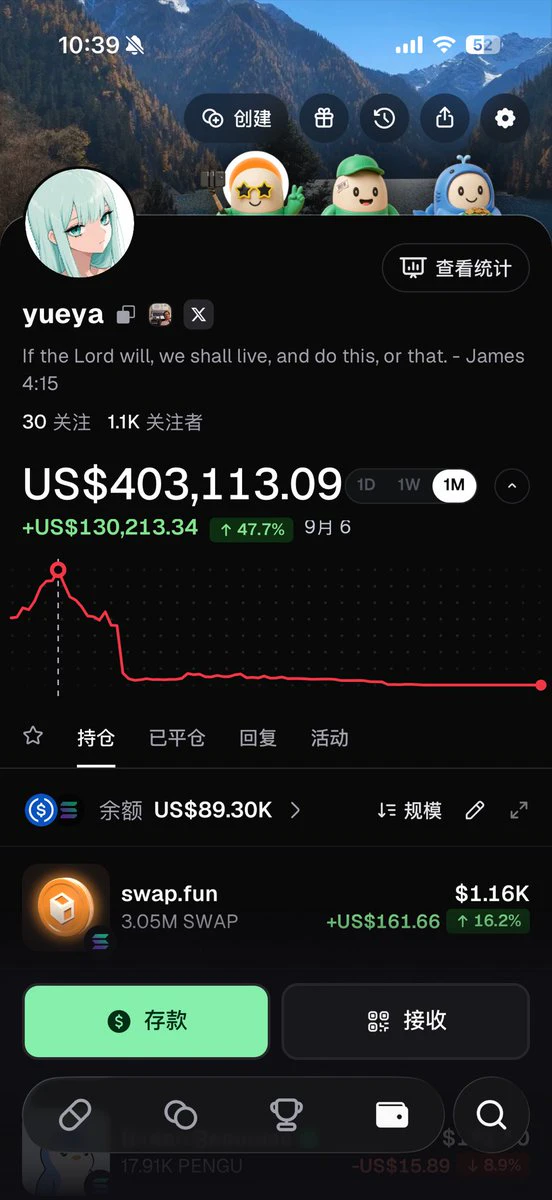Share this profile

tap(445, 118)
